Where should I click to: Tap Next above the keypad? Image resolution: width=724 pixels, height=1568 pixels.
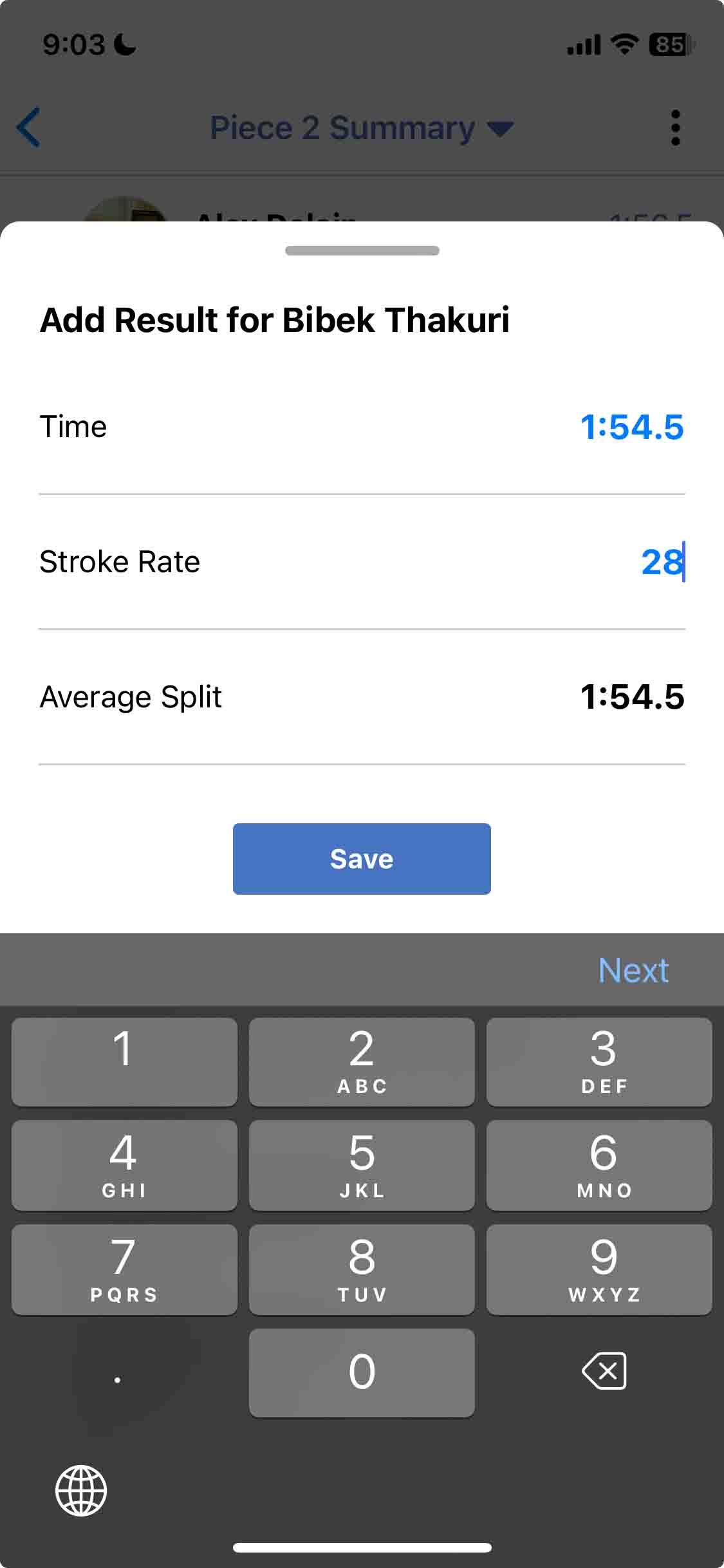(x=633, y=970)
